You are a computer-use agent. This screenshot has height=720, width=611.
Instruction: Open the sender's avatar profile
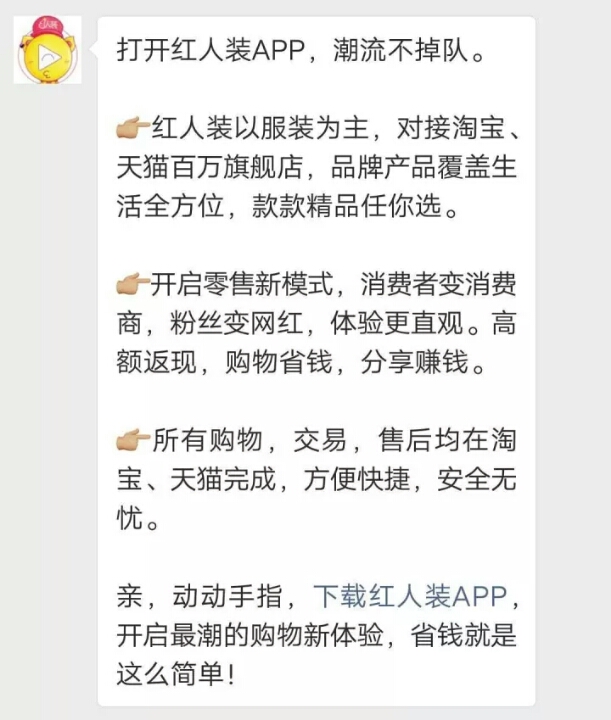click(47, 50)
